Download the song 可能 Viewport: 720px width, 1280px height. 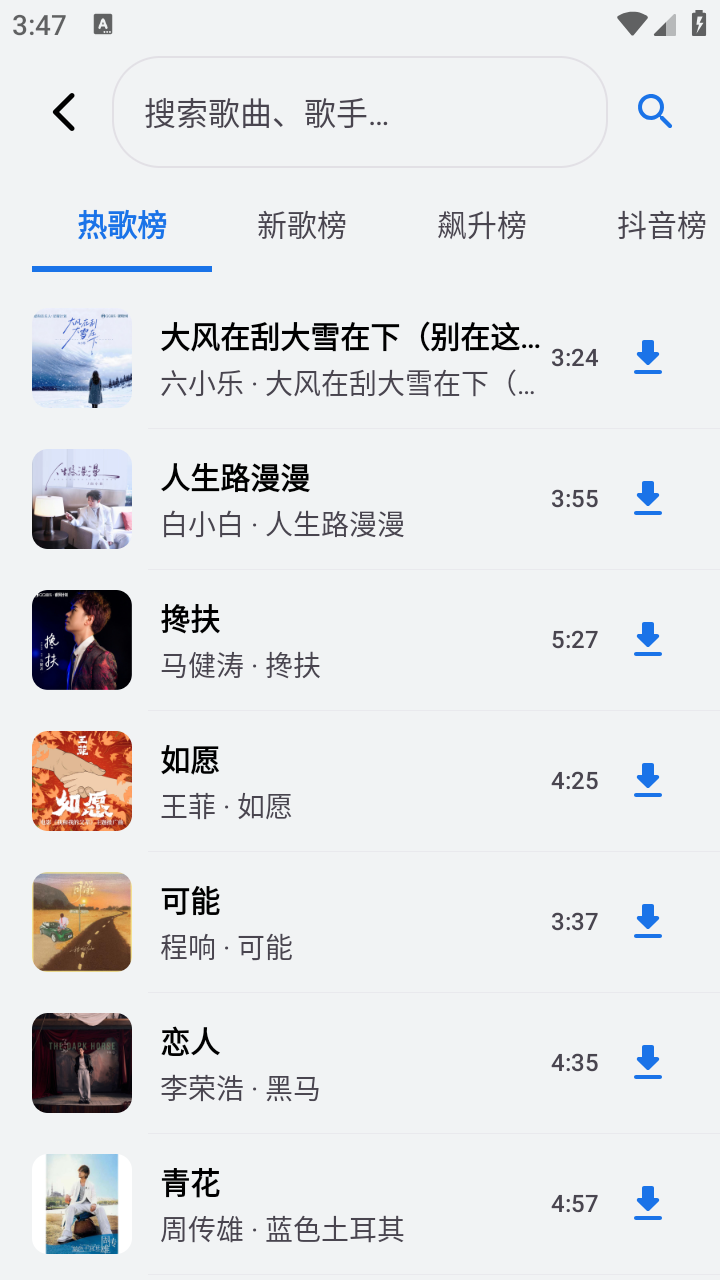click(x=647, y=922)
